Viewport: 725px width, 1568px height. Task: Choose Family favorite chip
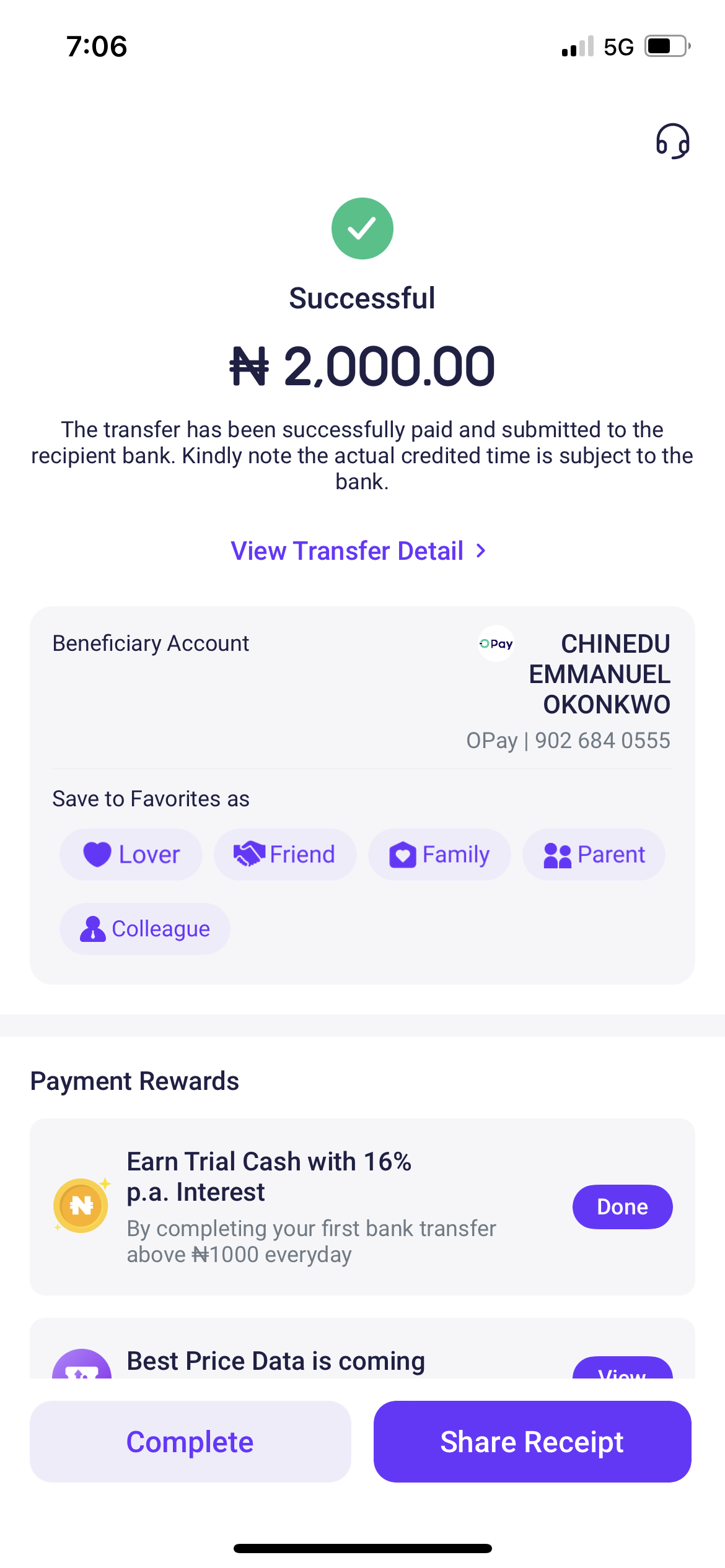tap(439, 855)
